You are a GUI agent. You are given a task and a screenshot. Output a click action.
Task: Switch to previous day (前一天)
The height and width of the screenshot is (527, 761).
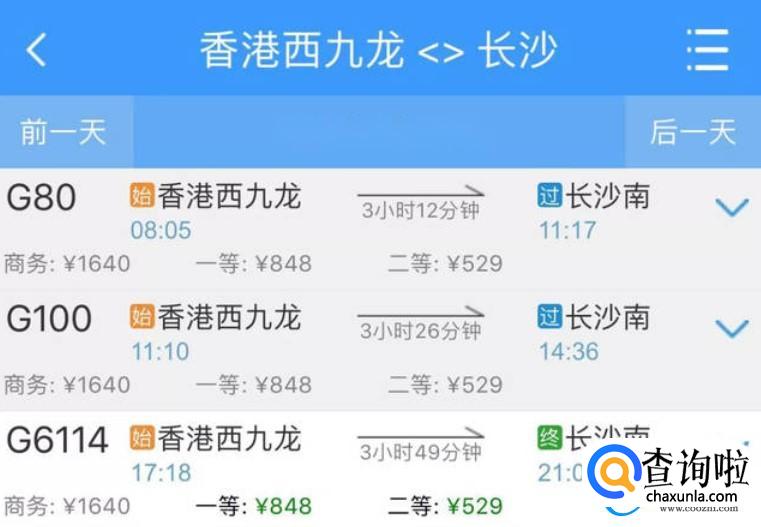point(63,132)
